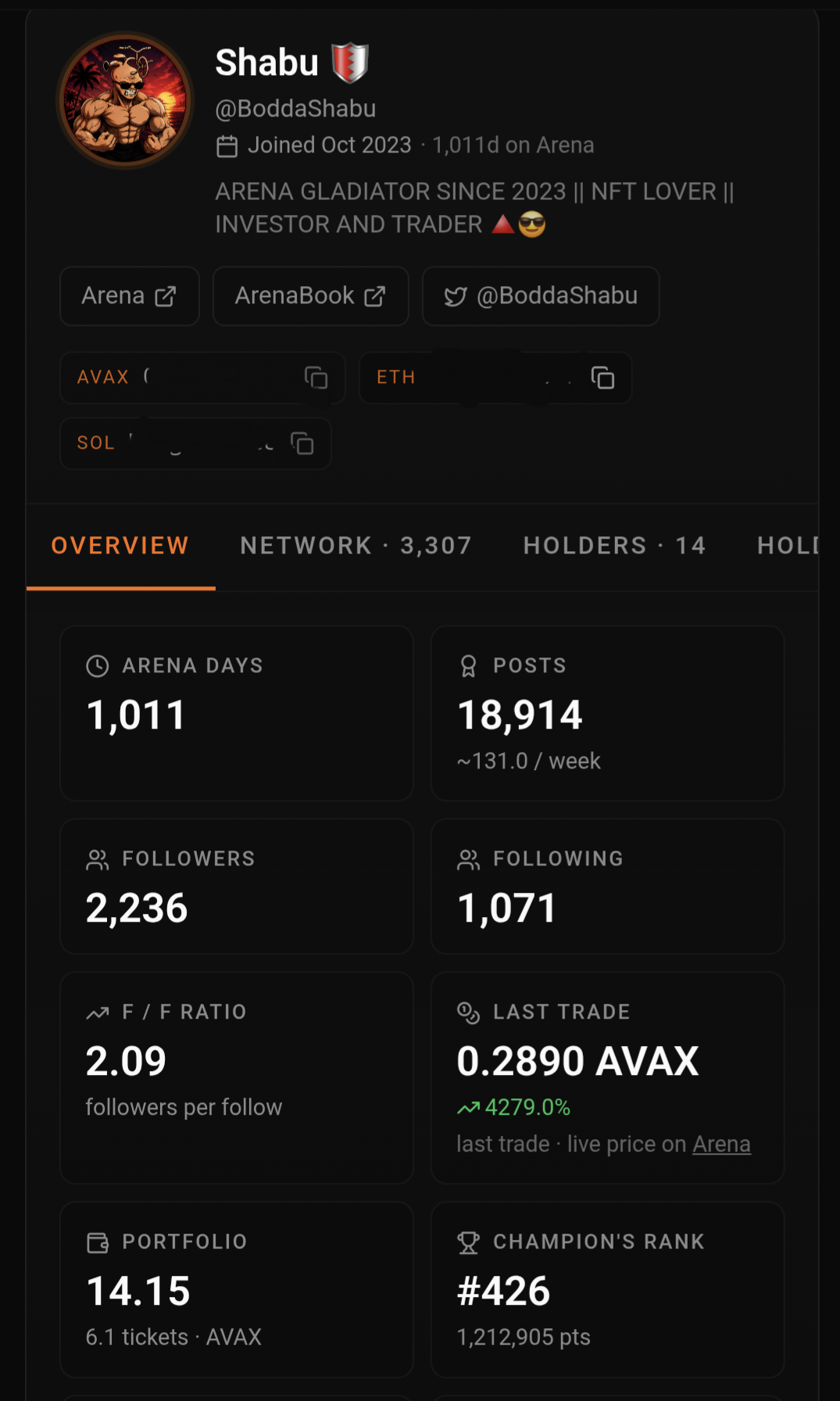Image resolution: width=840 pixels, height=1401 pixels.
Task: Open the Arena external profile button
Action: pyautogui.click(x=130, y=296)
